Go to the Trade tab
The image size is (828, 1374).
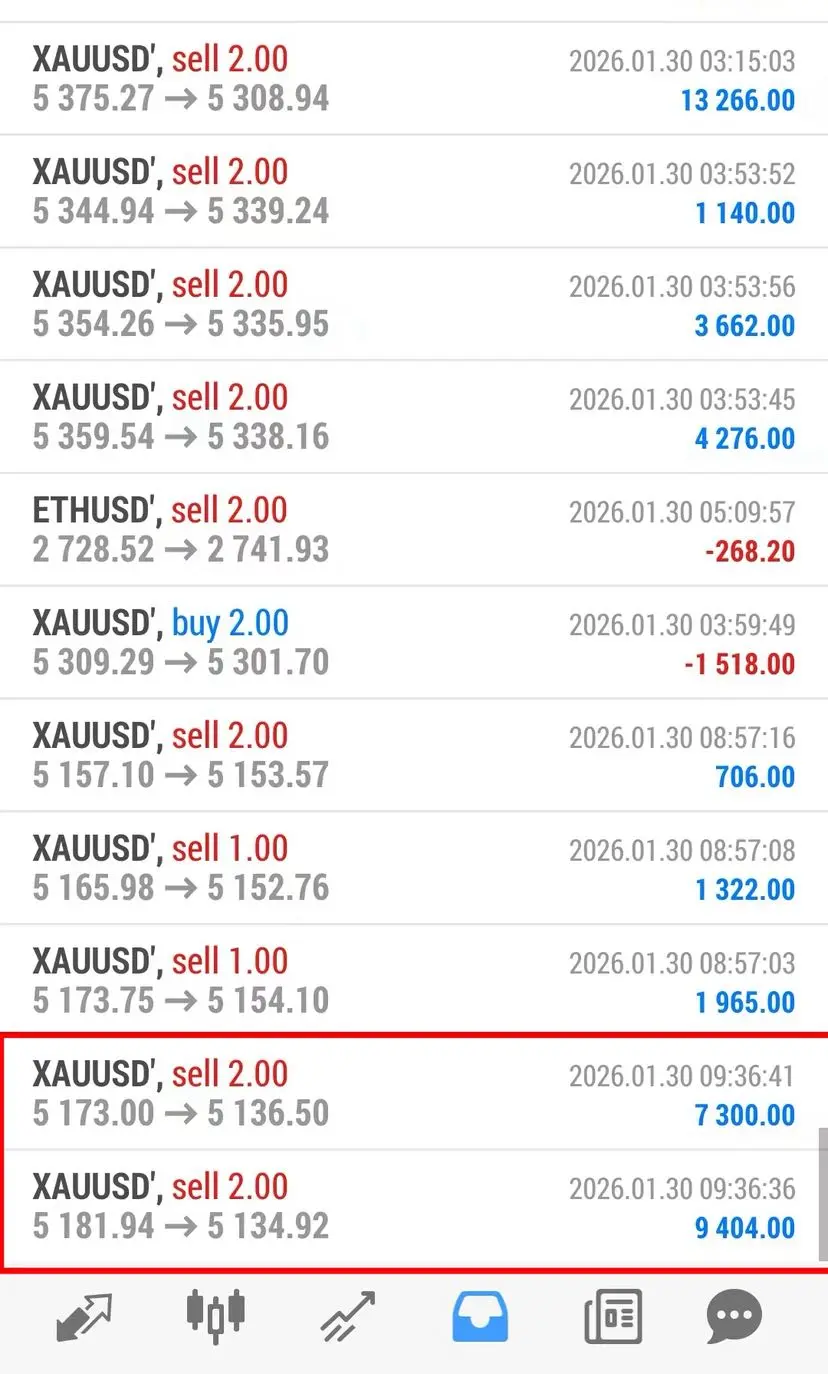click(x=348, y=1317)
